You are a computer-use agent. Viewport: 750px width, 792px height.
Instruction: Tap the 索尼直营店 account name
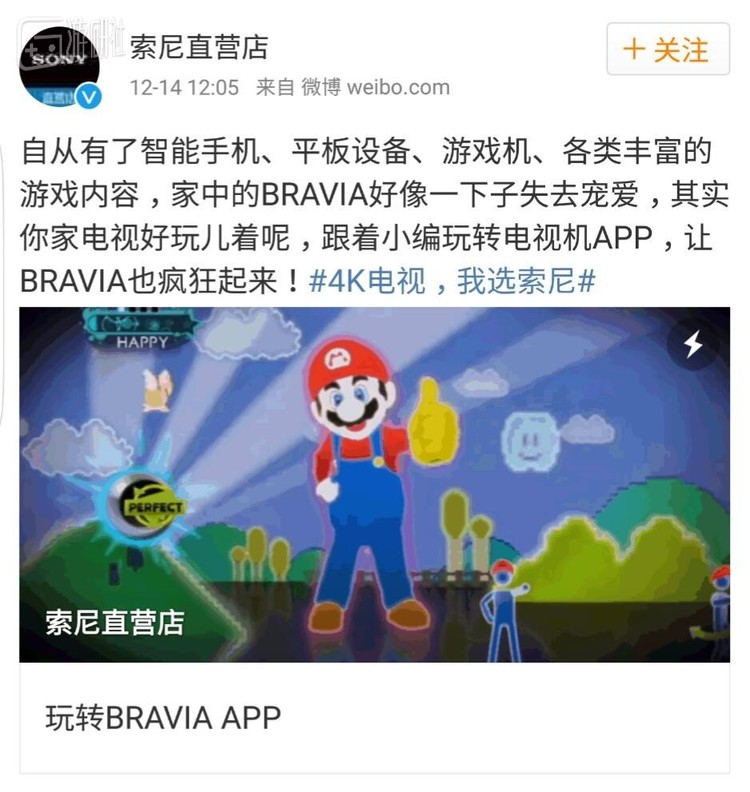(199, 46)
